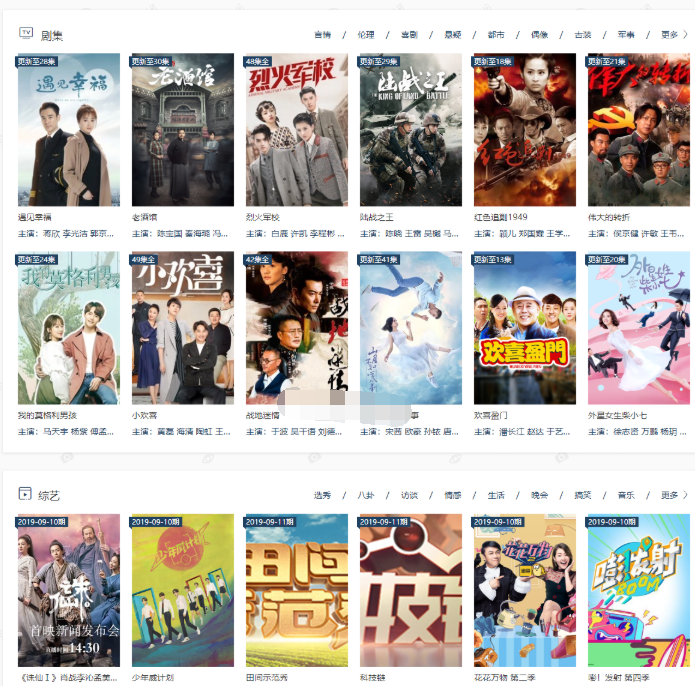
Task: Open the 红色追剿1949 drama card
Action: pyautogui.click(x=524, y=130)
